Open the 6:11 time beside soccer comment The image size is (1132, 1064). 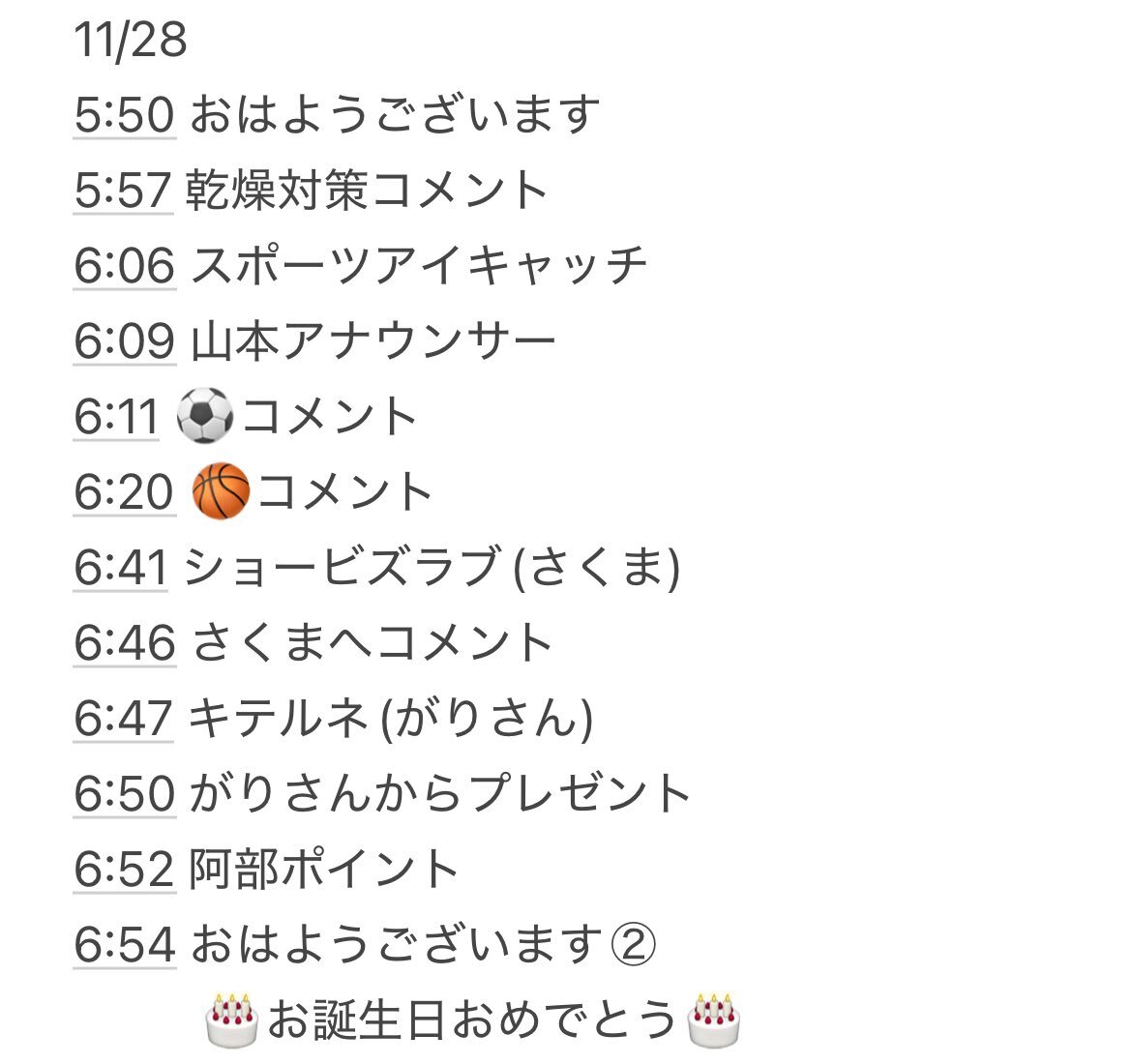click(115, 417)
